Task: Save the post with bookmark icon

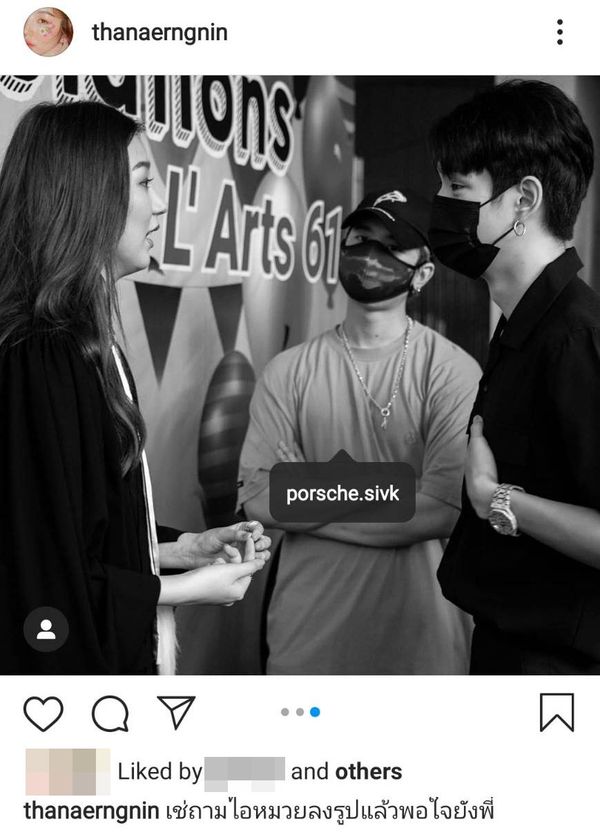Action: click(557, 712)
